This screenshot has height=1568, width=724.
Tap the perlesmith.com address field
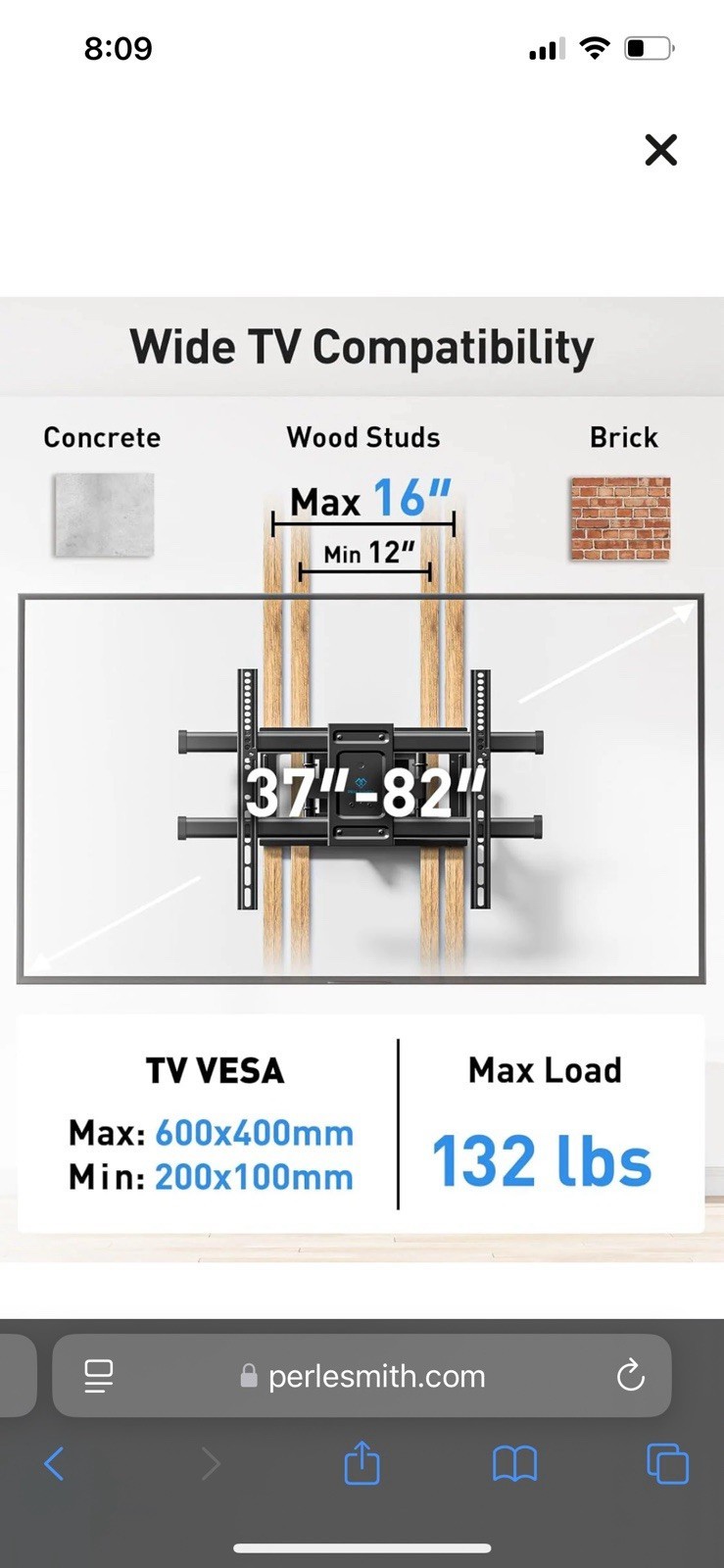click(x=362, y=1376)
